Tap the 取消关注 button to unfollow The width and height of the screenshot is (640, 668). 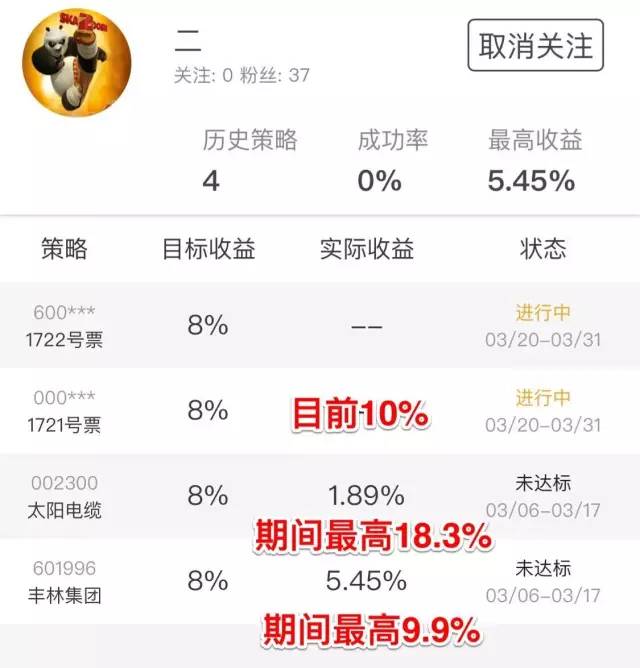[x=536, y=45]
